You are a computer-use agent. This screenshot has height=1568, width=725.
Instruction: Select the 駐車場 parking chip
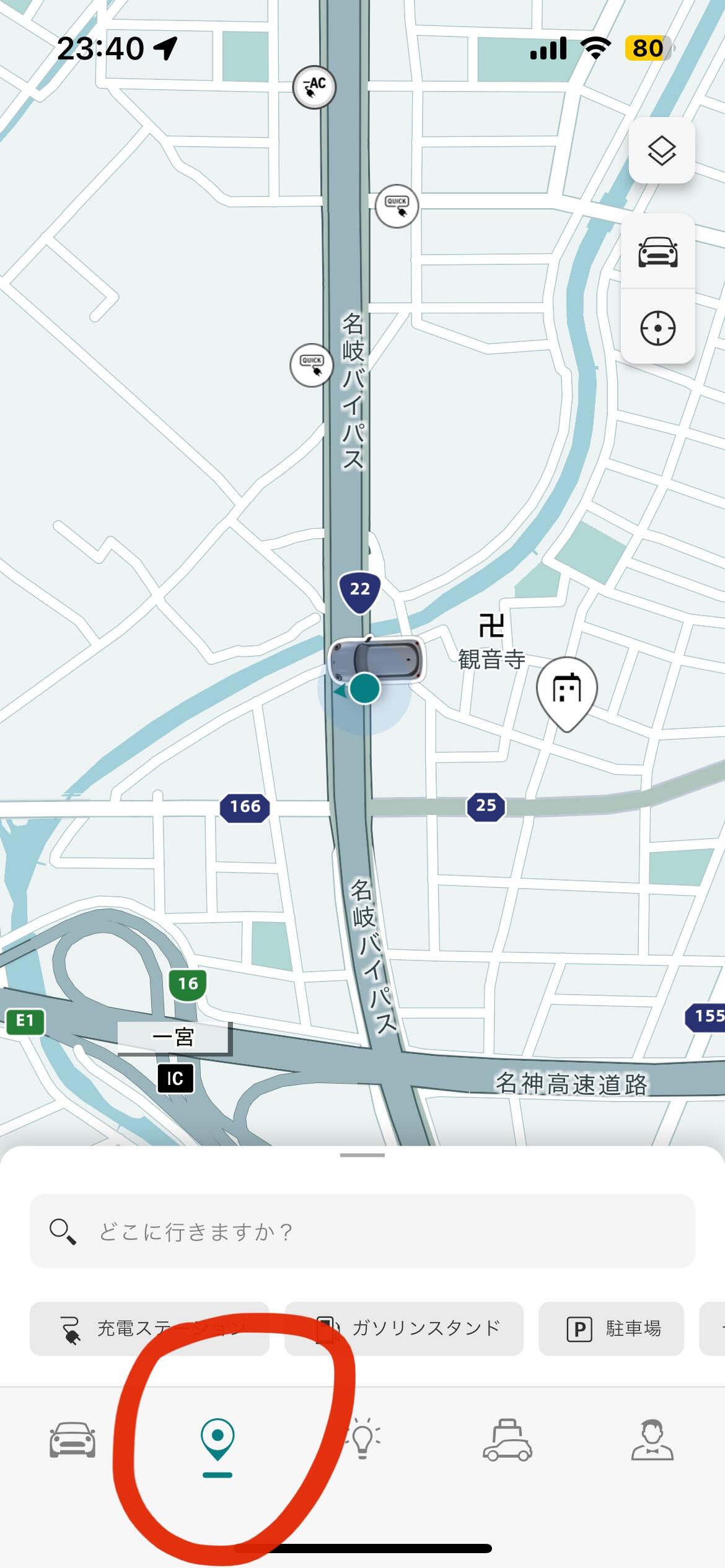pos(611,1328)
